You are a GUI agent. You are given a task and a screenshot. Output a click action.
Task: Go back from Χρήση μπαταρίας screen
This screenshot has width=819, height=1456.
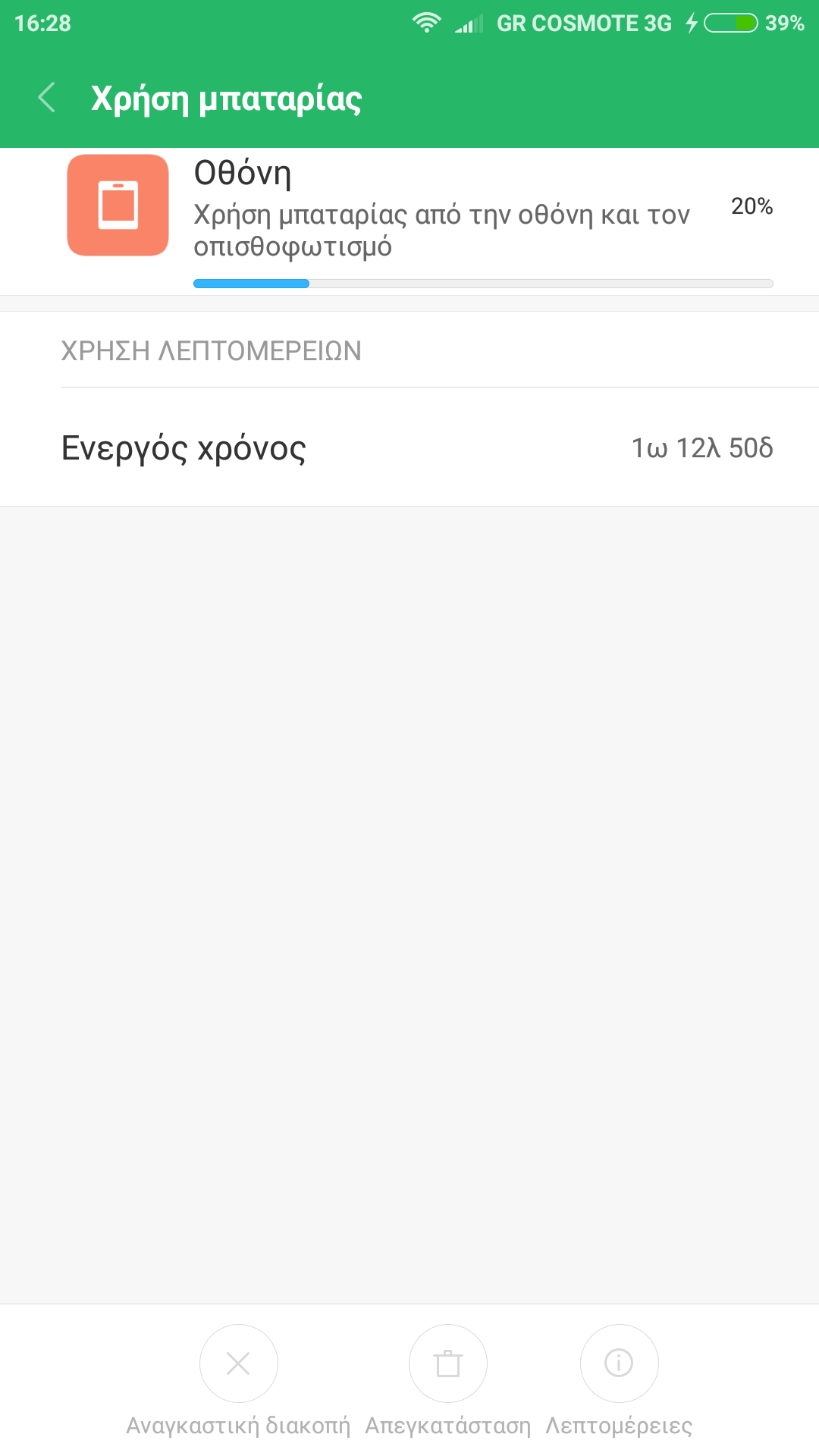tap(47, 98)
